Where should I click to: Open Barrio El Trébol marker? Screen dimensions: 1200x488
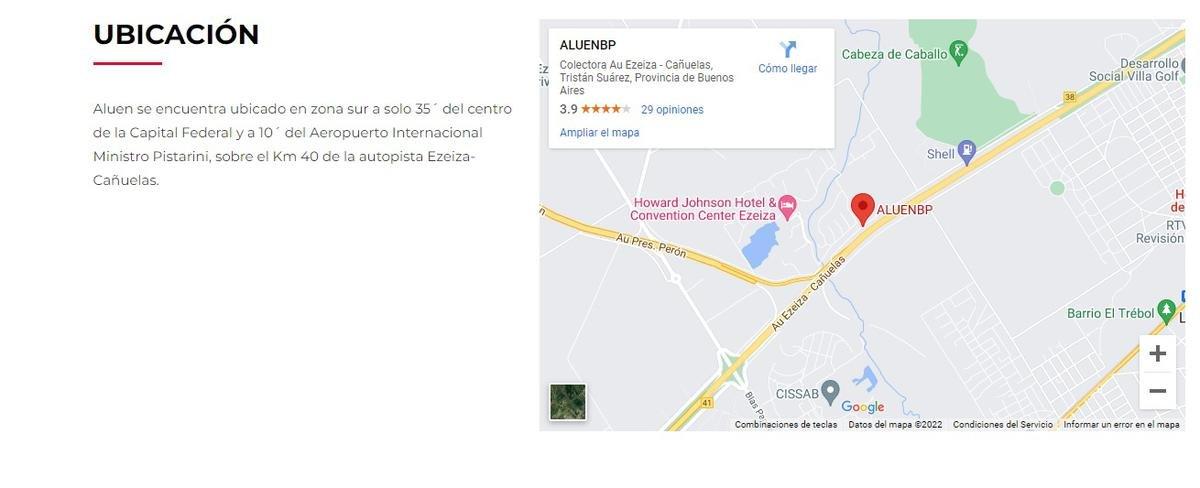point(1166,311)
